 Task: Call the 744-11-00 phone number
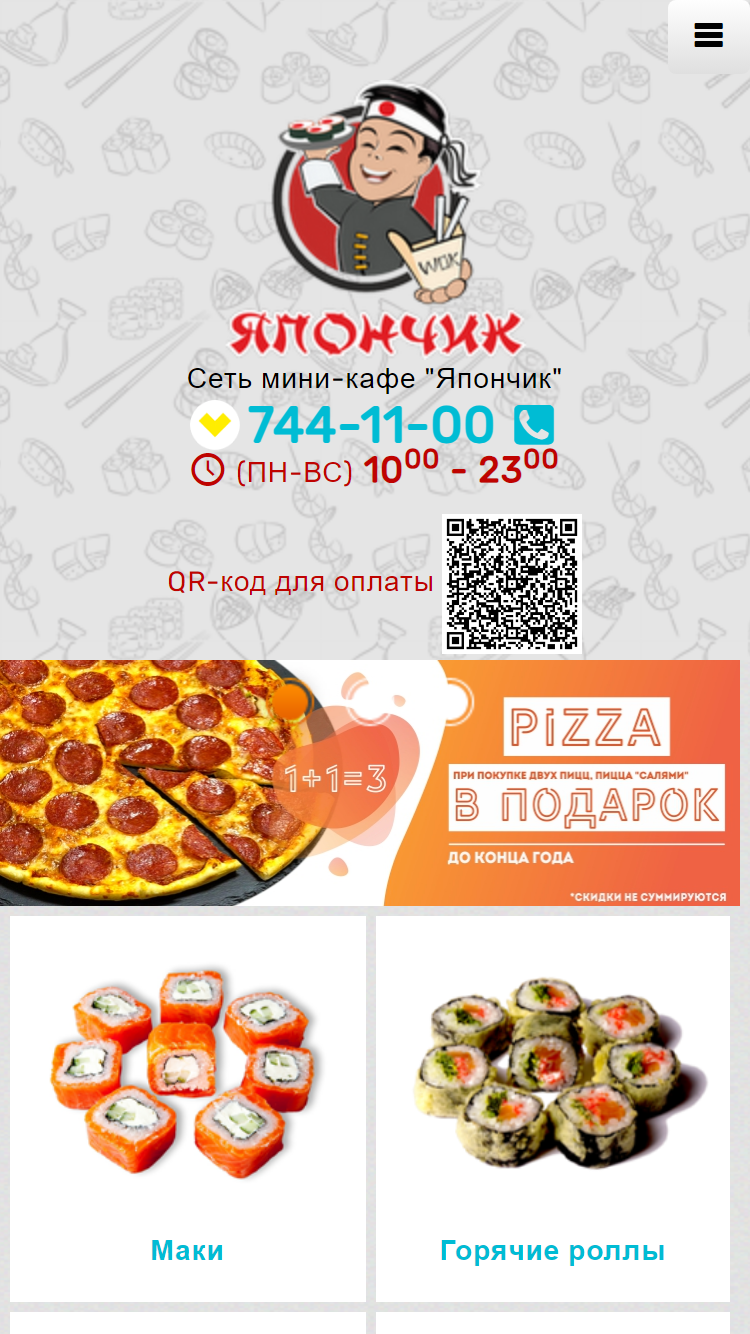[x=371, y=425]
